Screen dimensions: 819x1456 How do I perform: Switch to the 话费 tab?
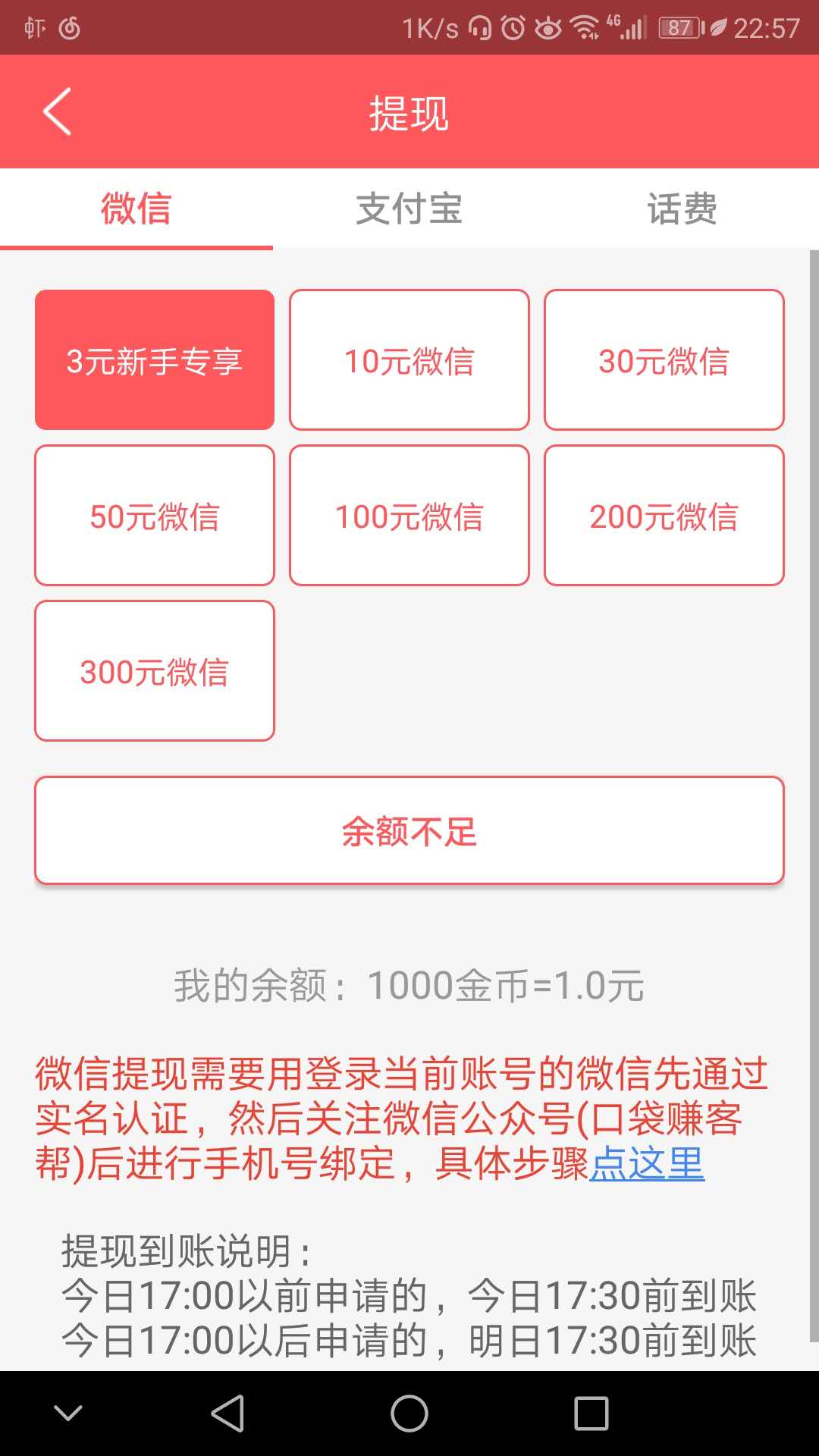tap(682, 210)
